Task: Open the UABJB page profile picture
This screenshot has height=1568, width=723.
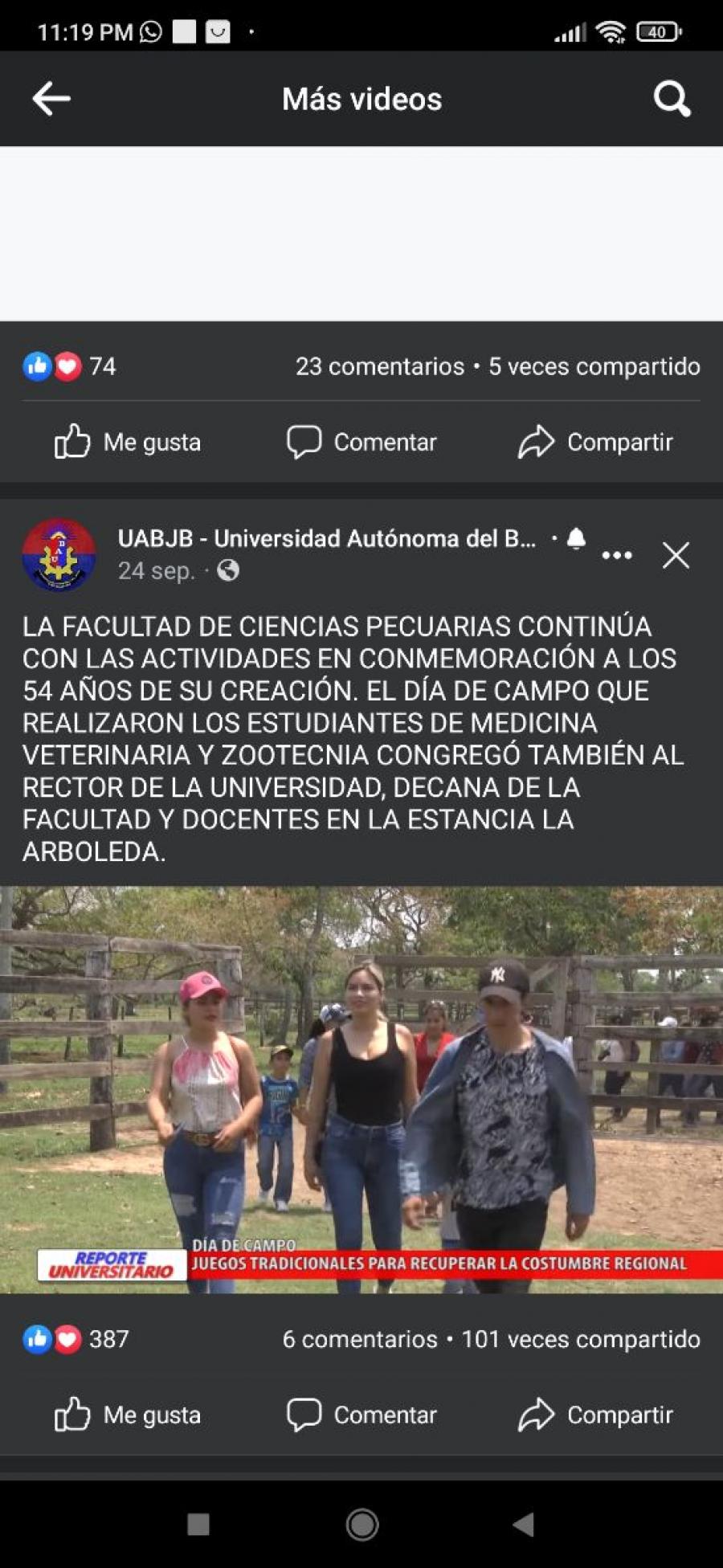Action: [59, 554]
